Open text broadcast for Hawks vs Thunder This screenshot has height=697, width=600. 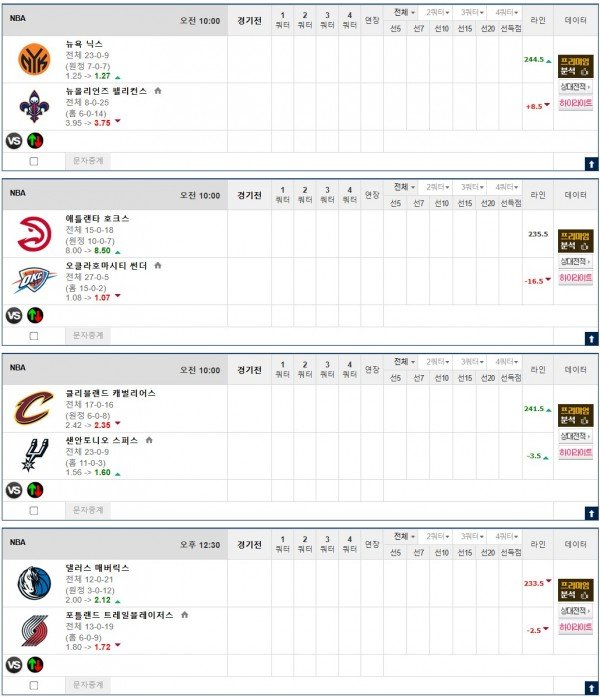point(88,335)
